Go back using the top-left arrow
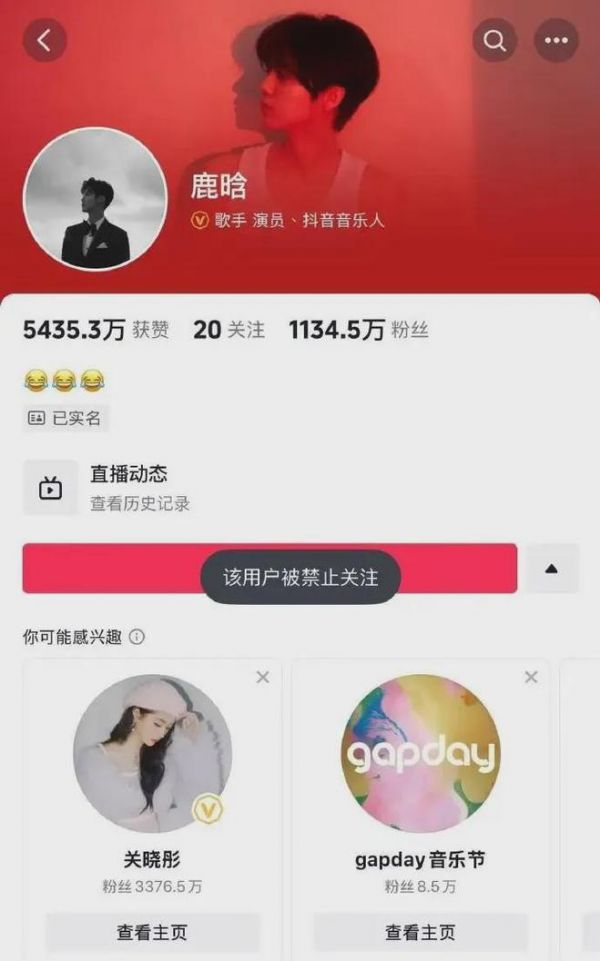 [x=44, y=41]
